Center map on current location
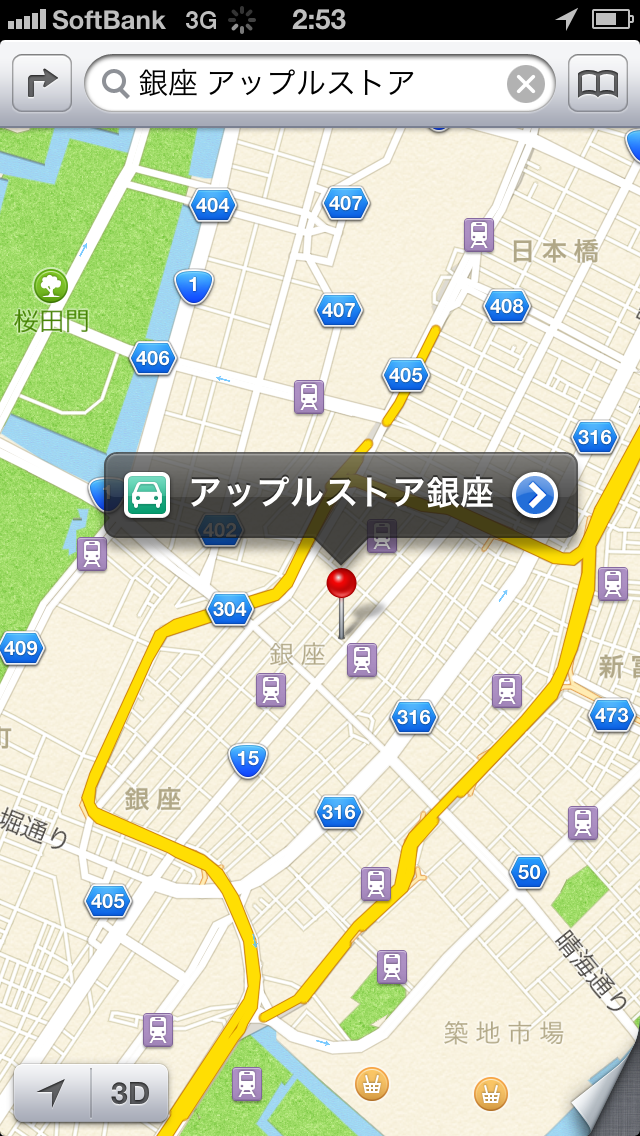This screenshot has height=1136, width=640. click(52, 1093)
